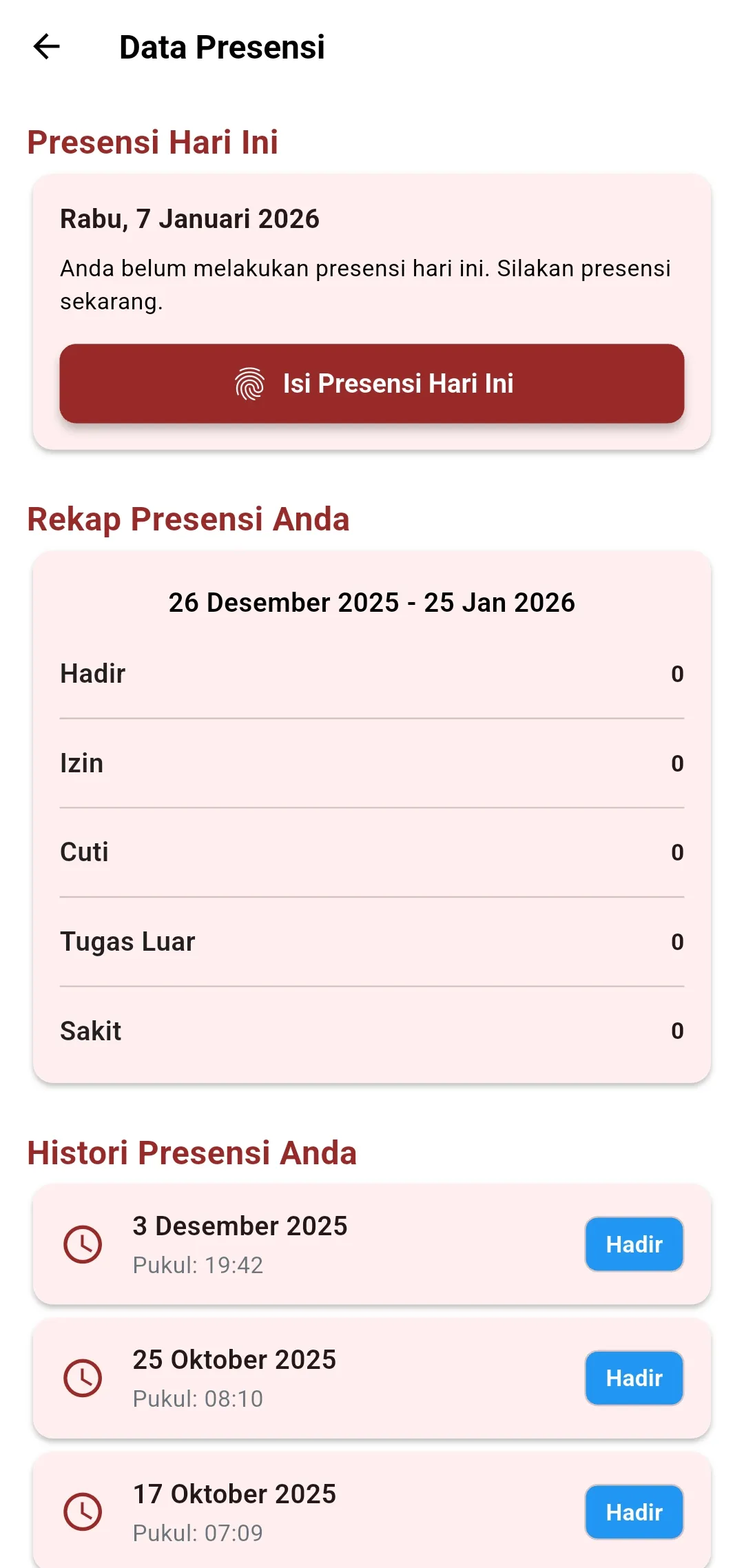Click the back arrow icon
The height and width of the screenshot is (1568, 744).
(x=46, y=48)
